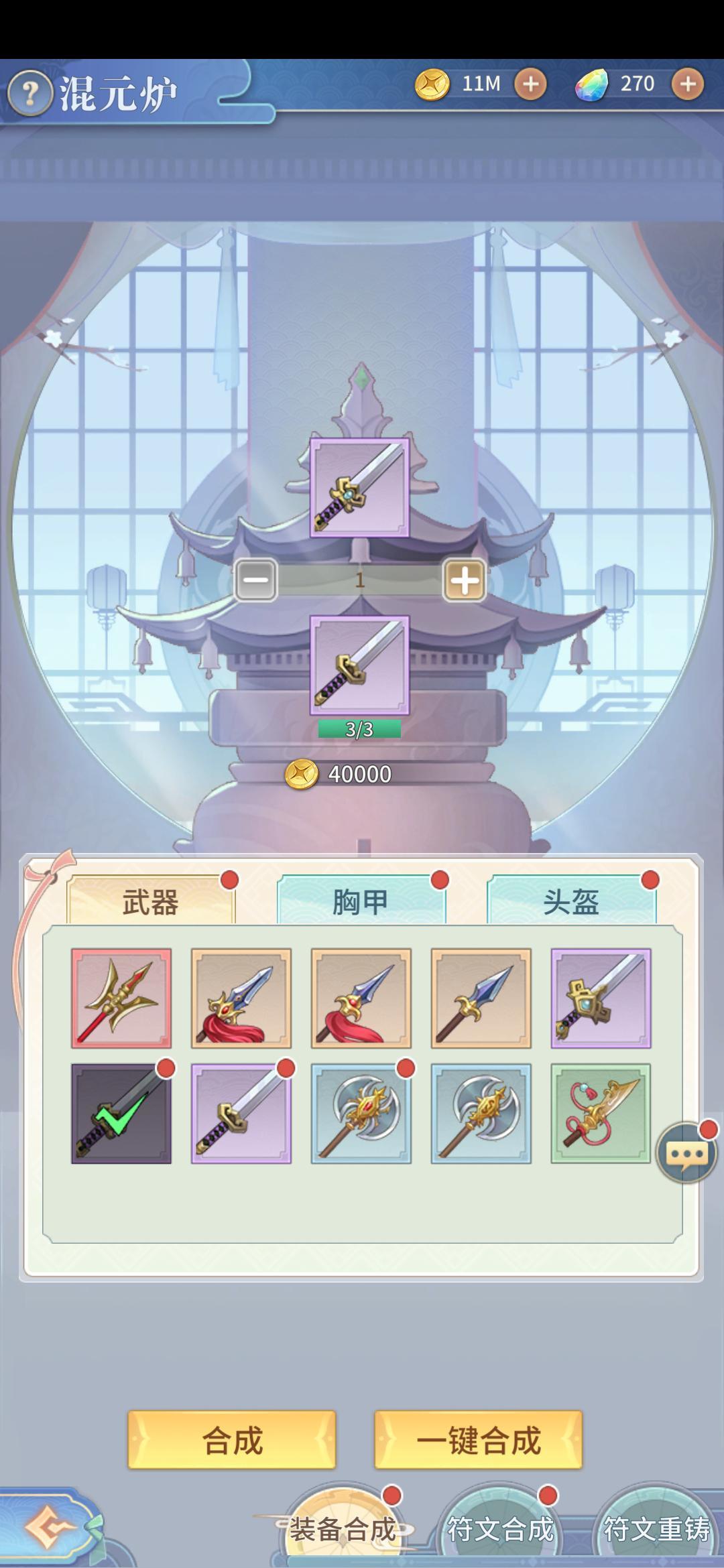Switch to the 胸甲 tab

coord(361,901)
